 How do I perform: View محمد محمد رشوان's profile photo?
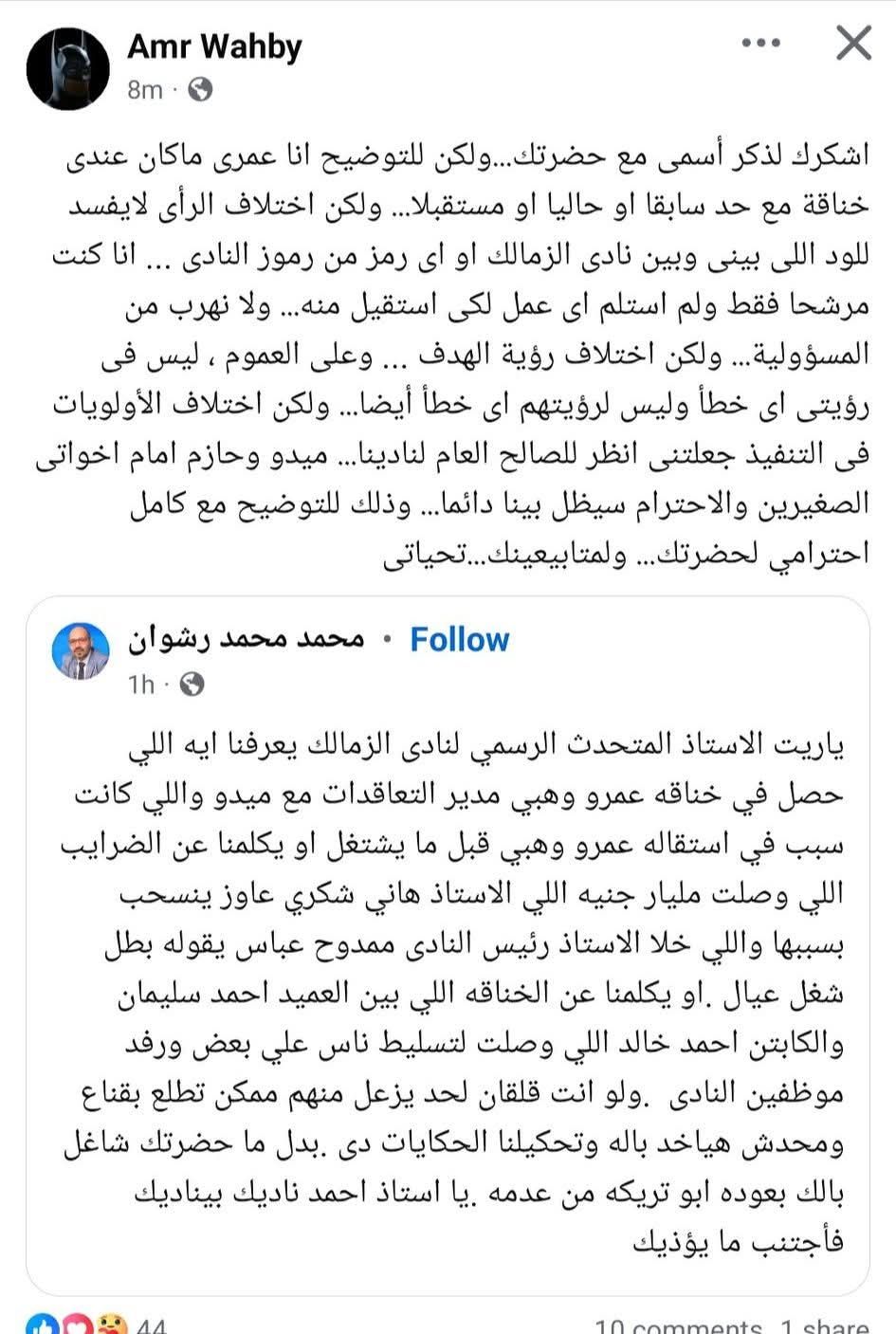coord(82,650)
